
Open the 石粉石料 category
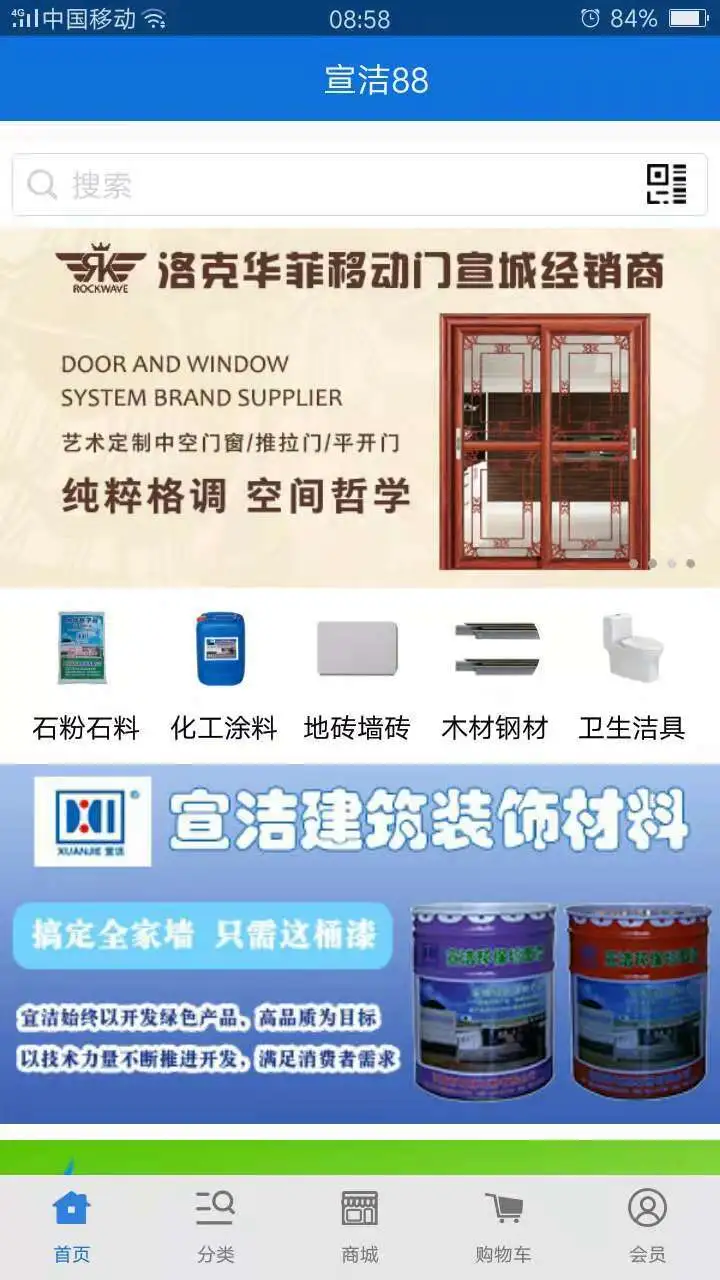click(85, 675)
